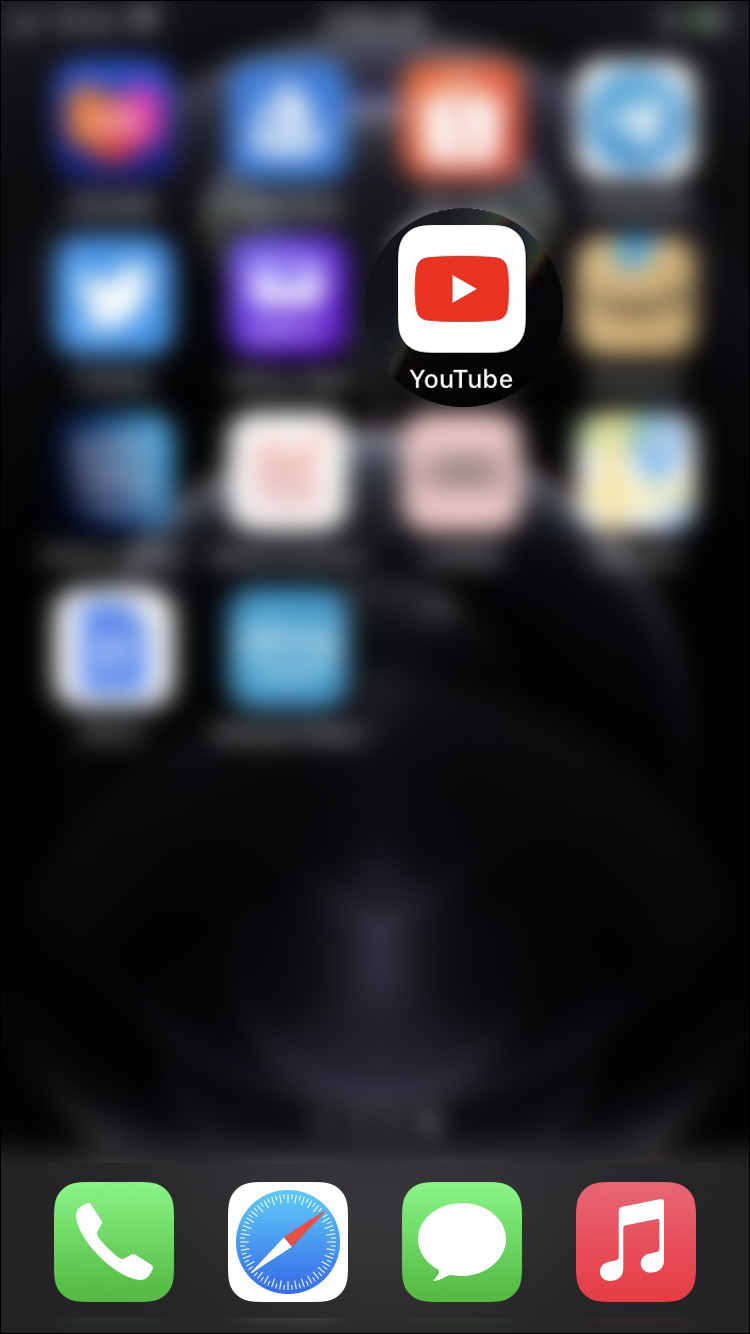Screen dimensions: 750x1334
Task: Launch Safari from the dock
Action: [288, 1241]
